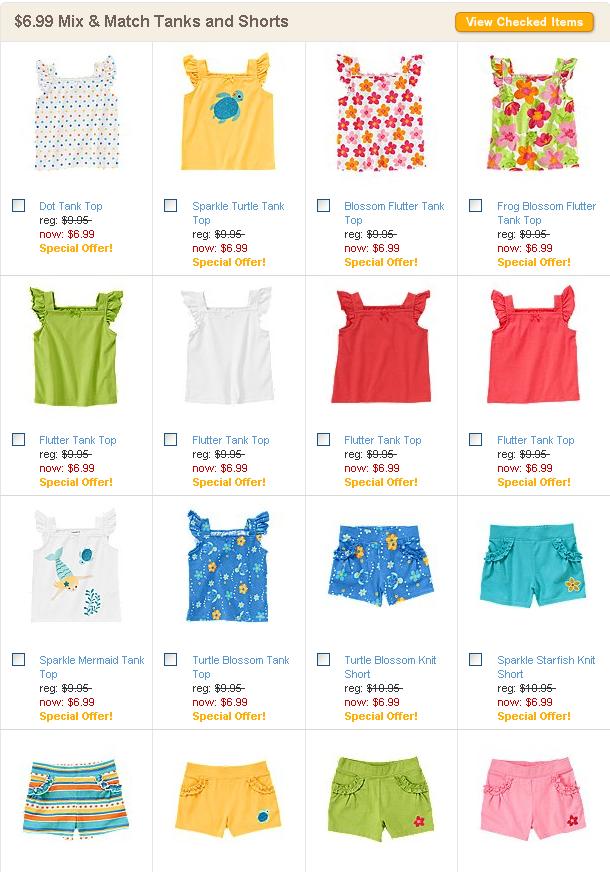Check the Sparkle Mermaid Tank Top box
This screenshot has width=610, height=872.
tap(19, 660)
